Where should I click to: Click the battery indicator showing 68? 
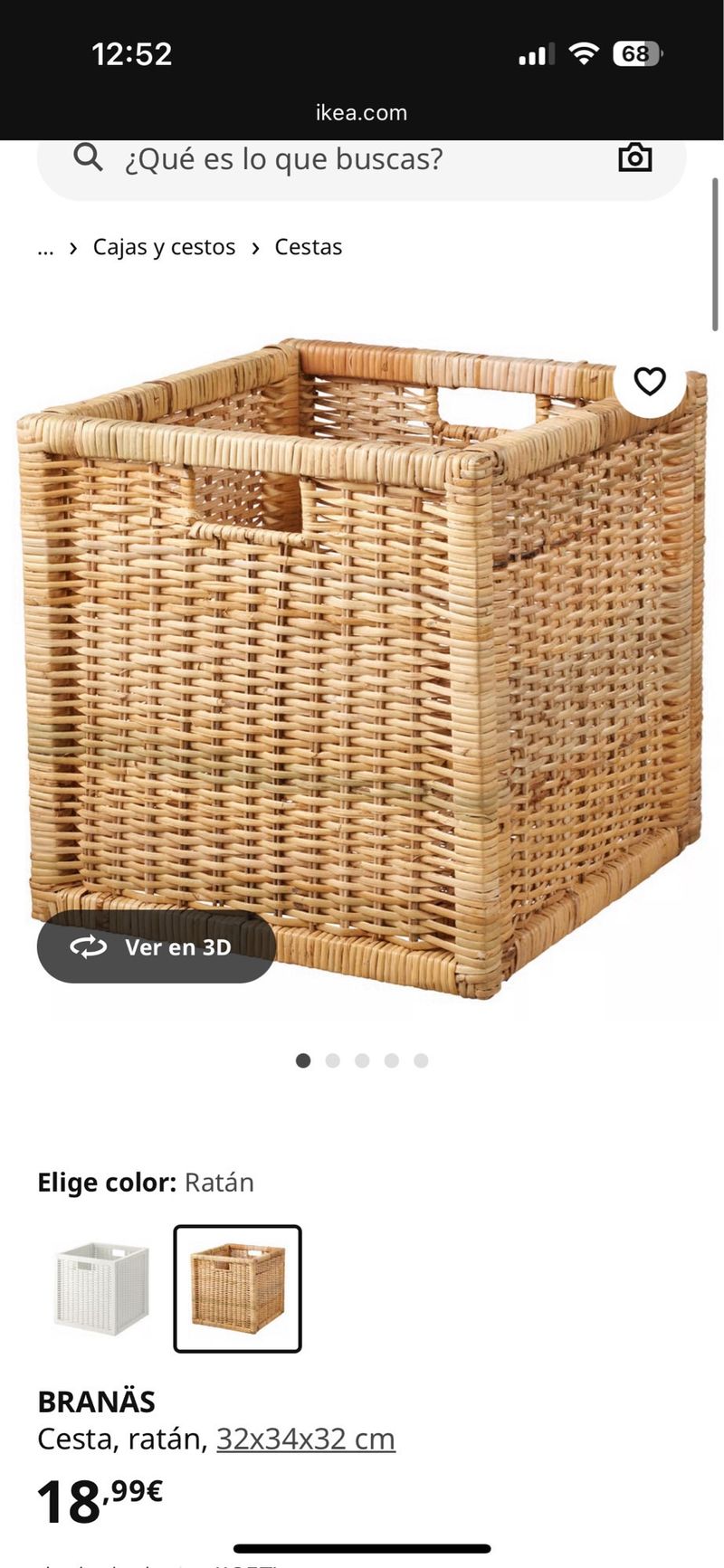[x=636, y=54]
